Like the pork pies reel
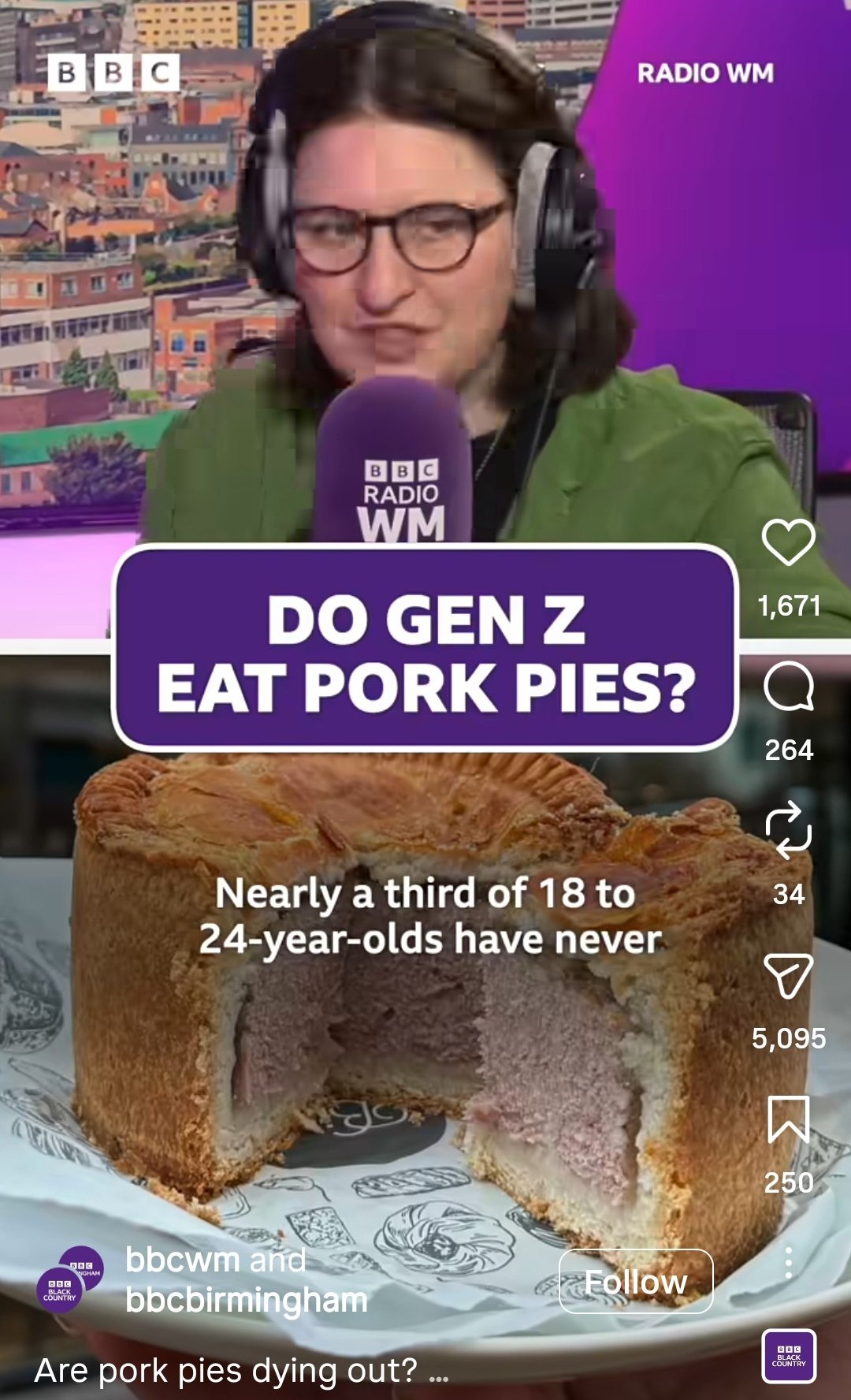The width and height of the screenshot is (851, 1400). 788,542
